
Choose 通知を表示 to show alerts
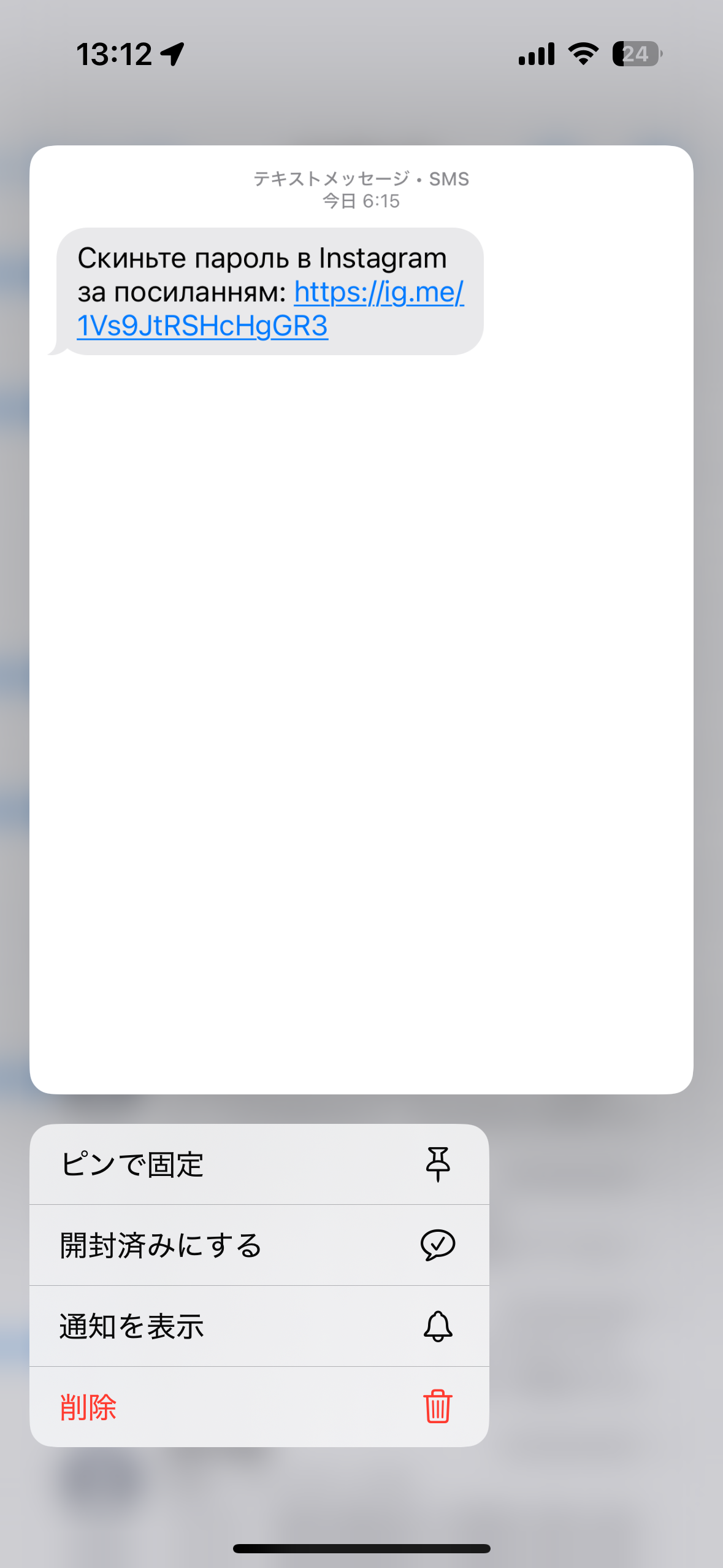click(x=259, y=1326)
